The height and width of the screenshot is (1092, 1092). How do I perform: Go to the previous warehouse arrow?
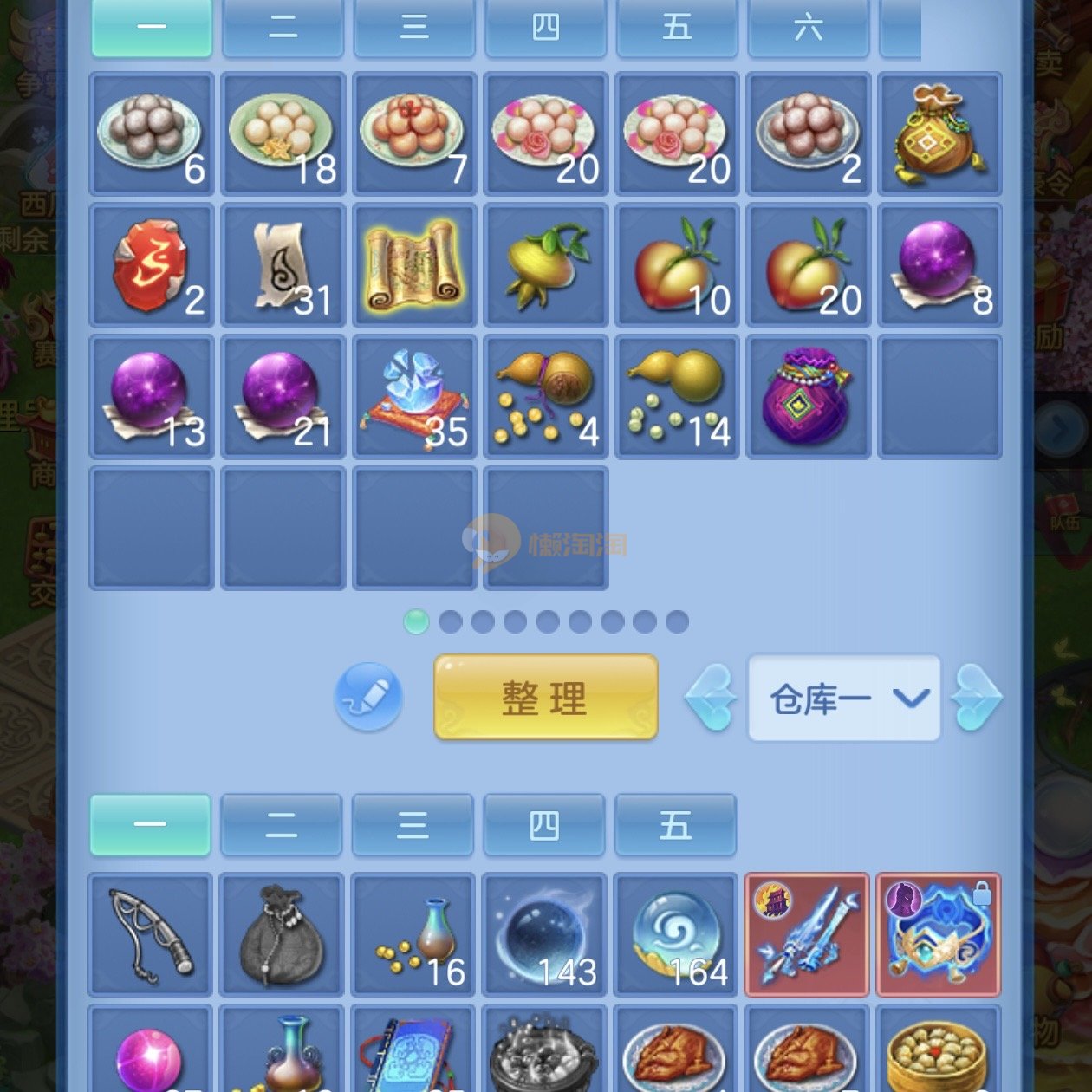pos(711,698)
